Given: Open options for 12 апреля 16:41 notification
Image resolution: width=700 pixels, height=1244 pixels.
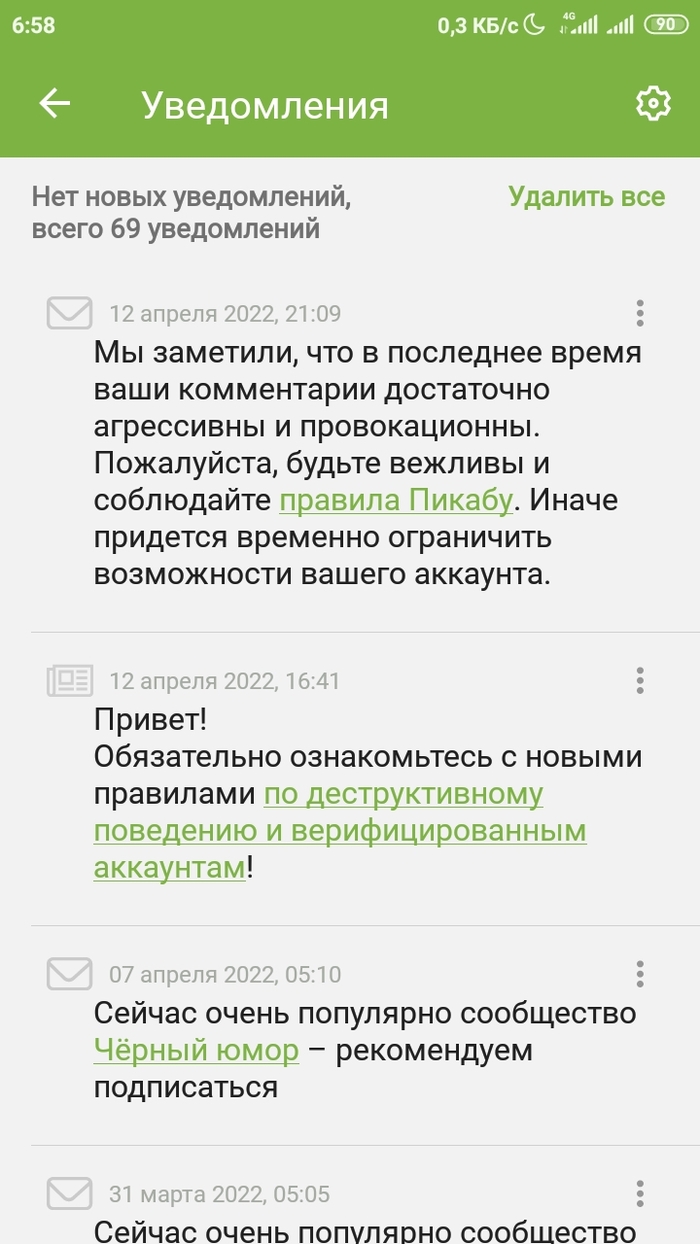Looking at the screenshot, I should (x=640, y=681).
